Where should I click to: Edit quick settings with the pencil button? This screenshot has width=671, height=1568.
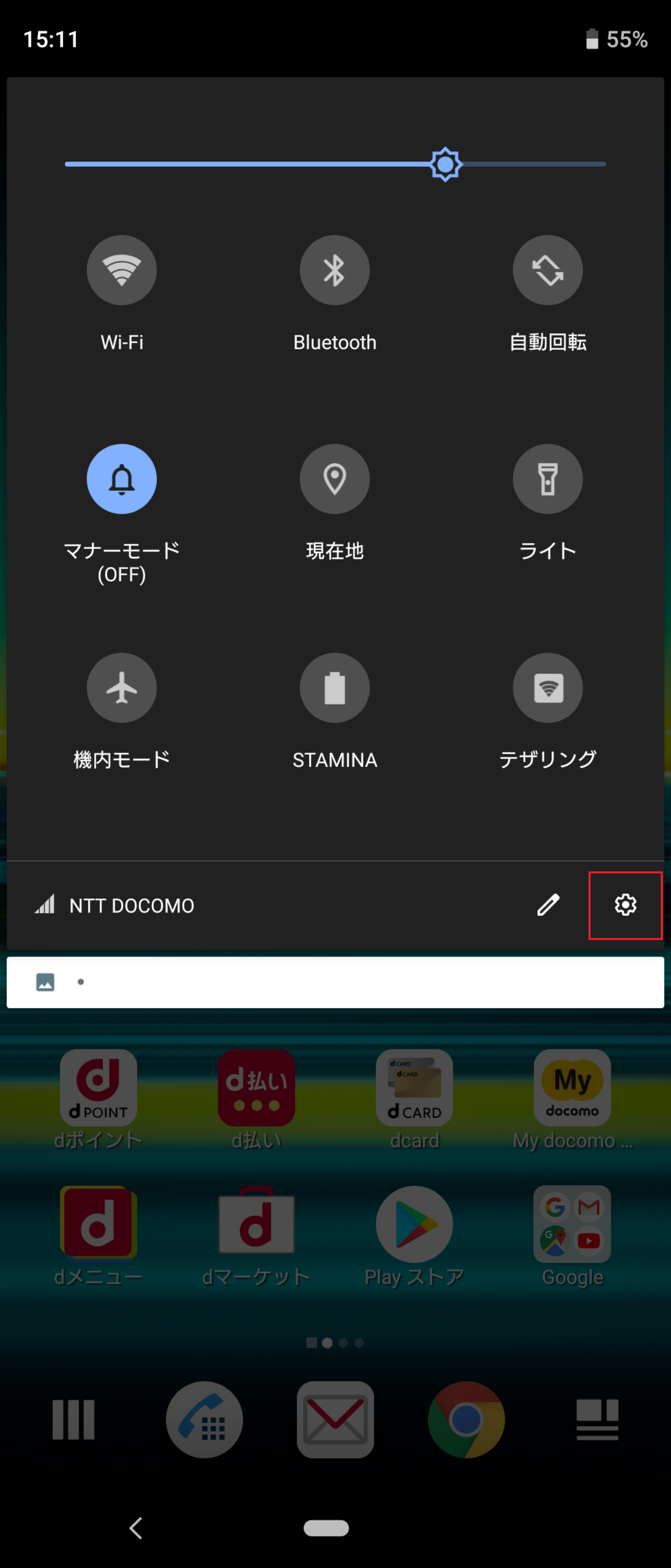click(x=548, y=905)
